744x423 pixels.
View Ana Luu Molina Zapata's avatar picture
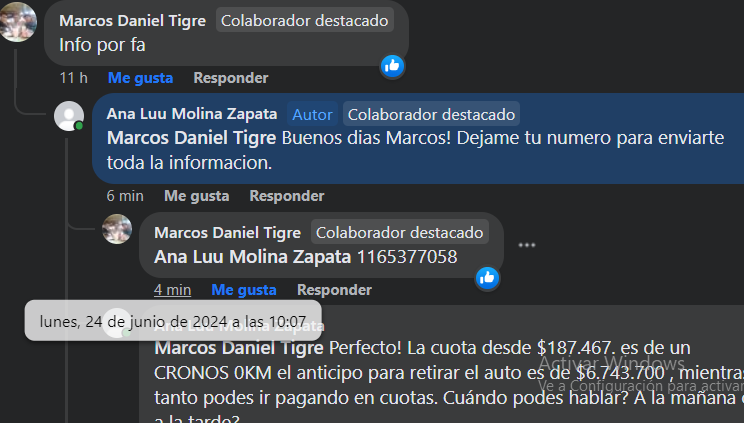click(68, 116)
